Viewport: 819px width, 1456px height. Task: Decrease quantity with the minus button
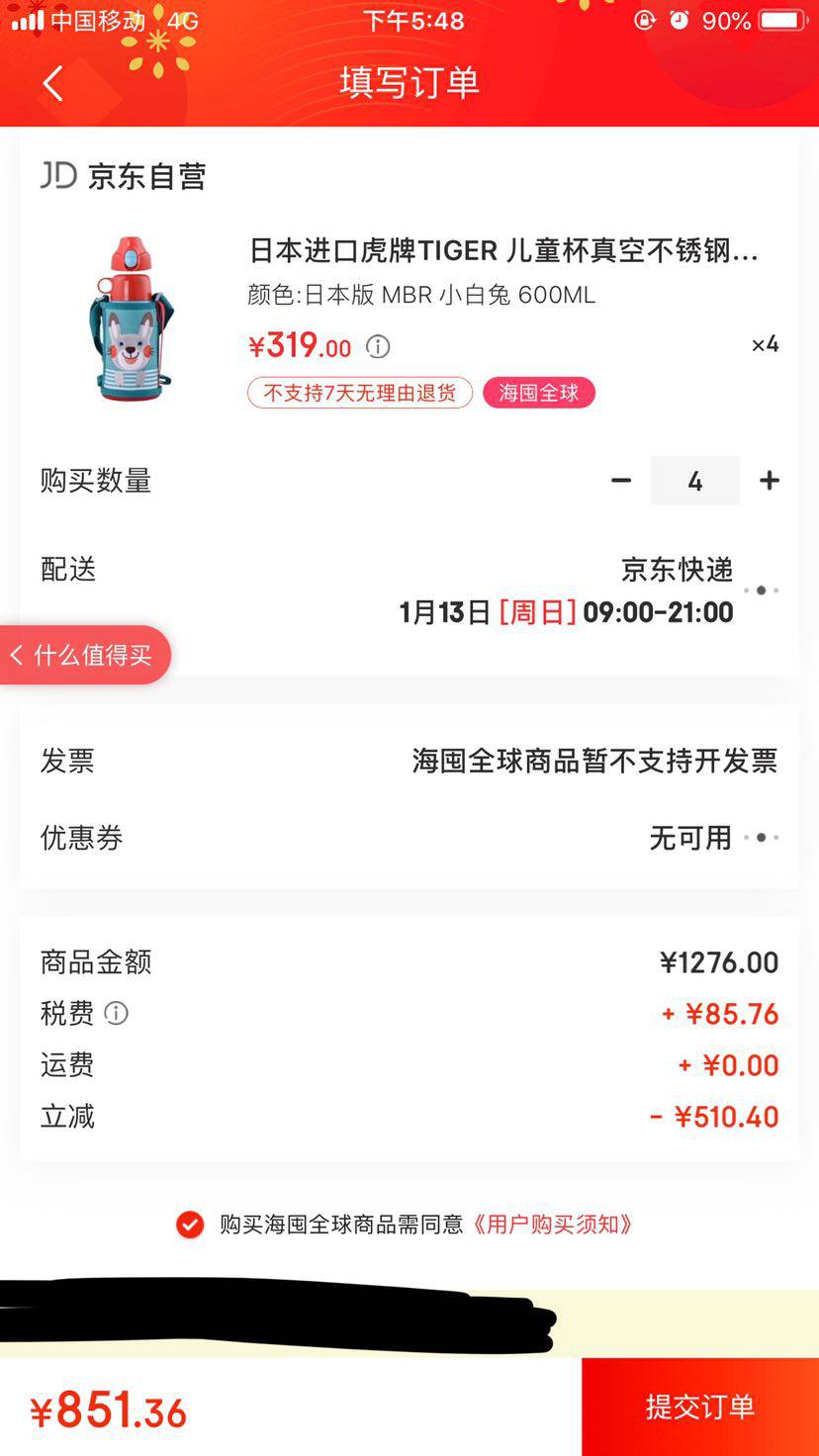point(621,481)
